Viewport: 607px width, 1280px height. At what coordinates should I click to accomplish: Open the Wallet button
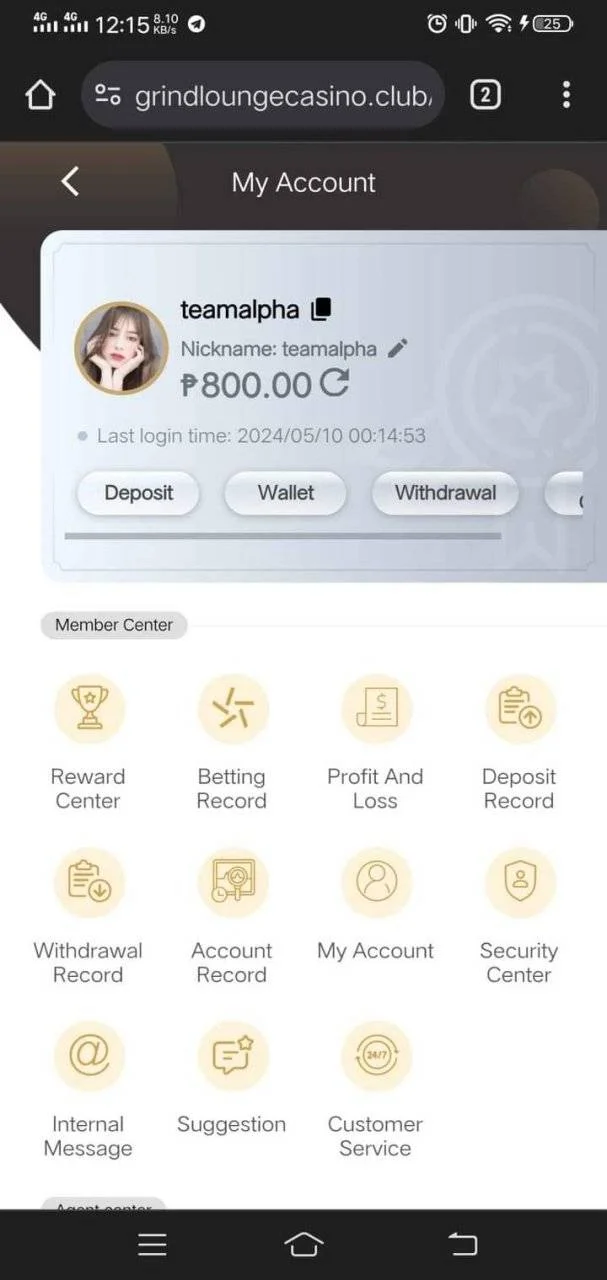286,493
